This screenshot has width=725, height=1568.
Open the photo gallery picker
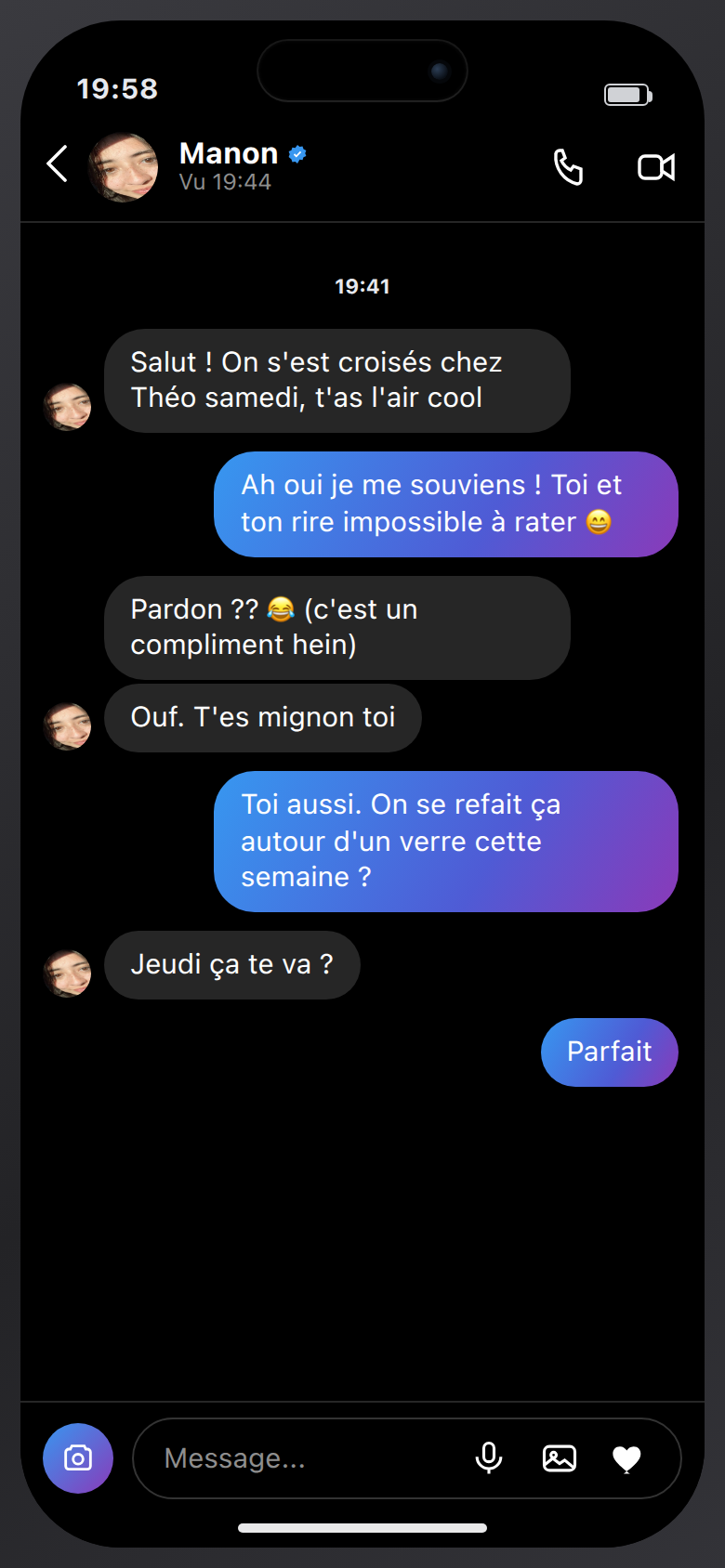[560, 1458]
